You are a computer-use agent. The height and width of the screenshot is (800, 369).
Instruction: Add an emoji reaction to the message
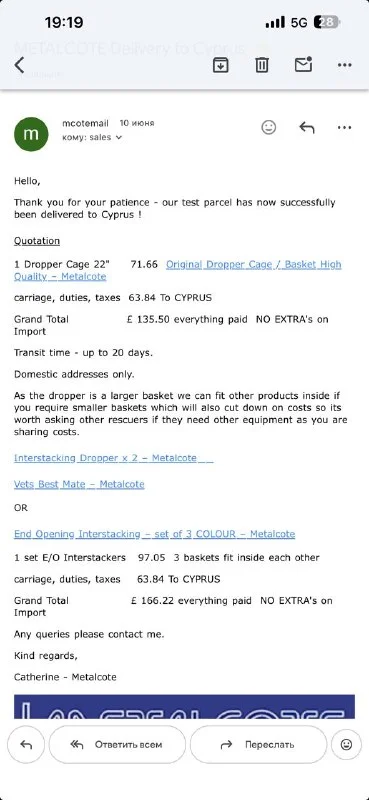coord(269,127)
